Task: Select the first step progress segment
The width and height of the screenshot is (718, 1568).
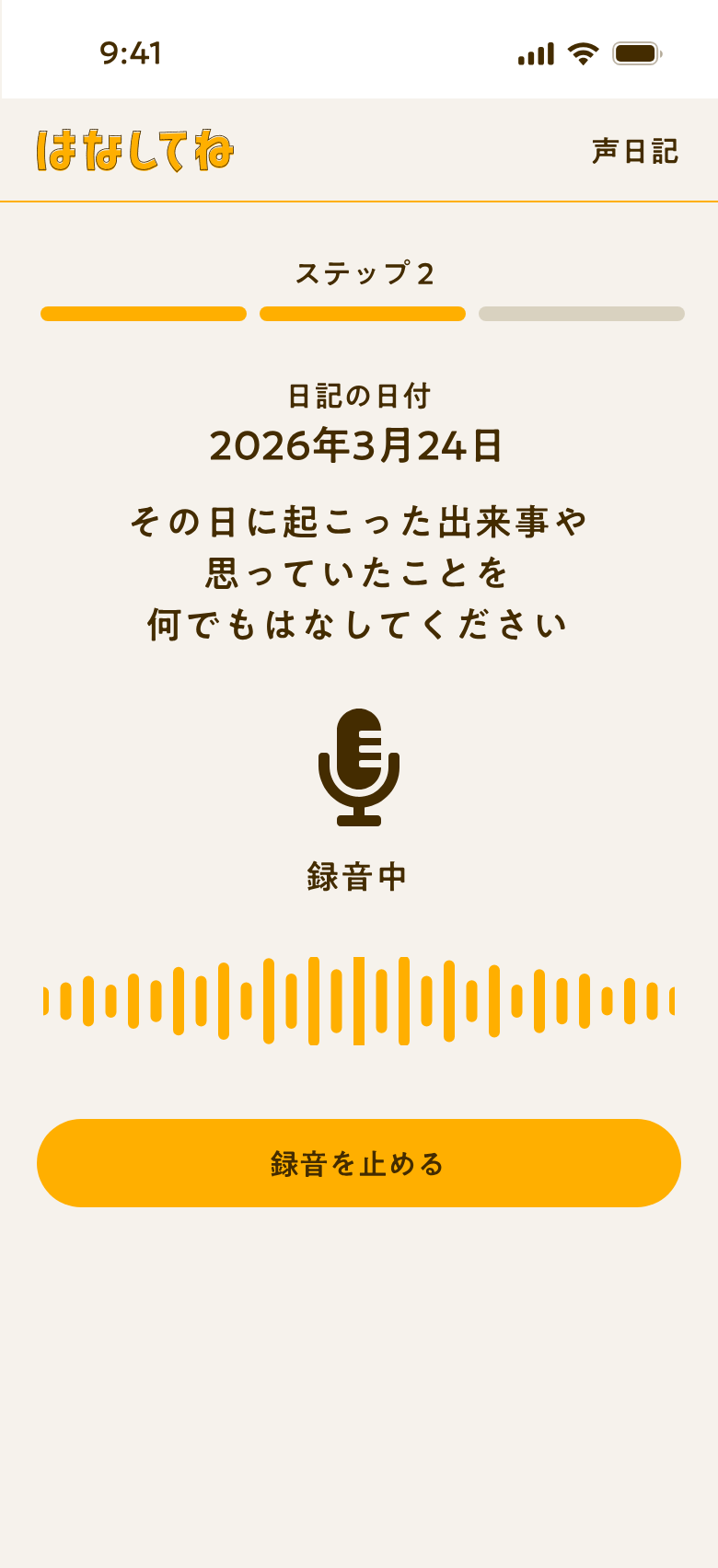Action: tap(143, 314)
